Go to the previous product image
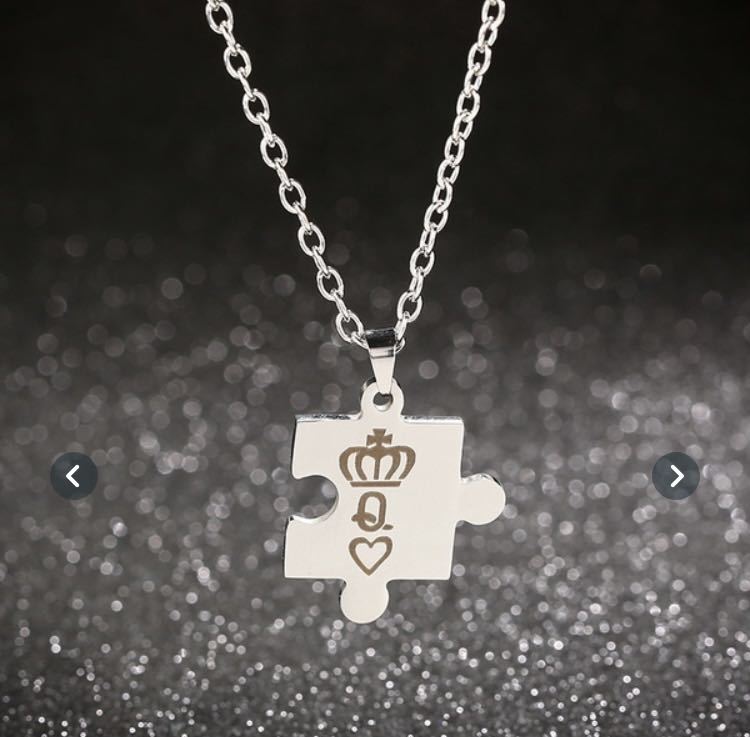 (74, 476)
